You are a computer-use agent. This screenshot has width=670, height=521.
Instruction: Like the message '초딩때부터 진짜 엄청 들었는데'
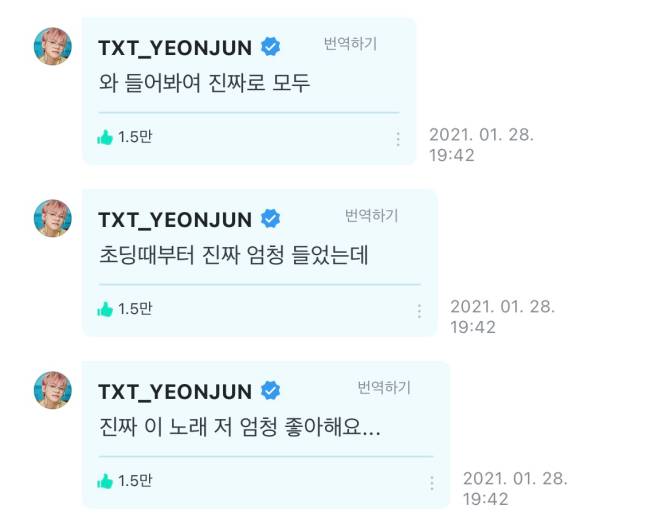(x=105, y=309)
